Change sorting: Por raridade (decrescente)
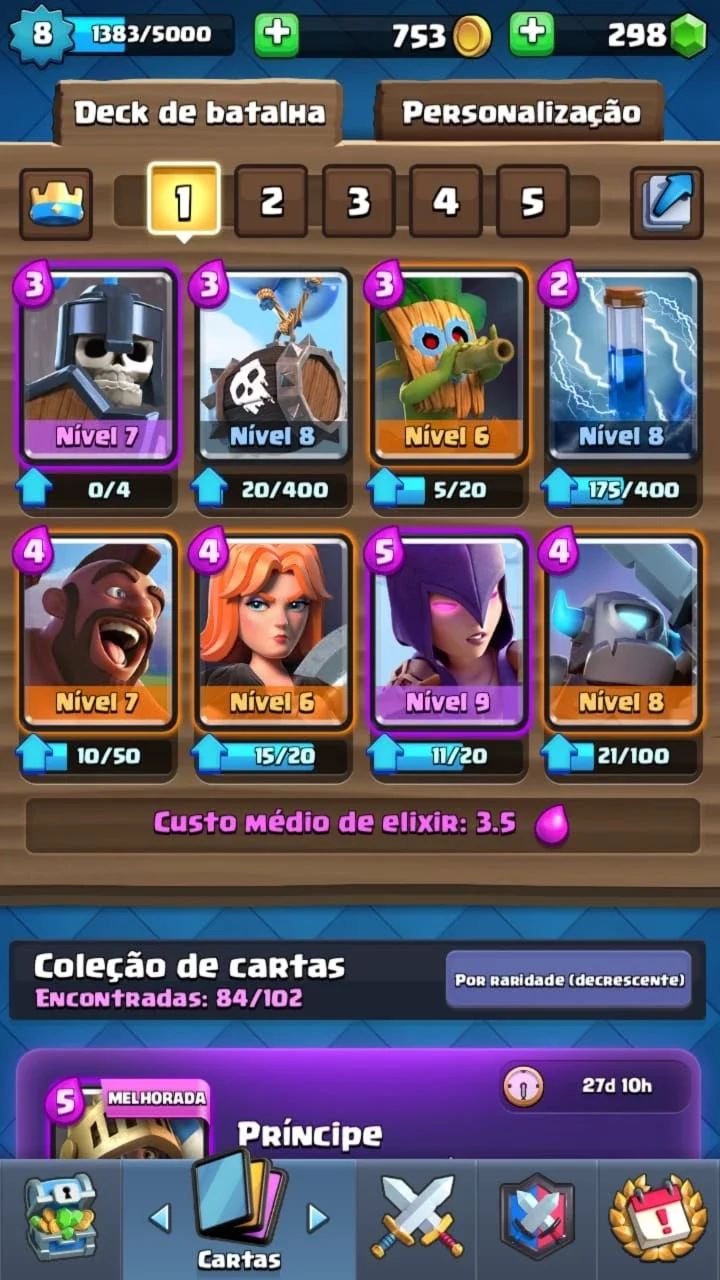 (569, 979)
